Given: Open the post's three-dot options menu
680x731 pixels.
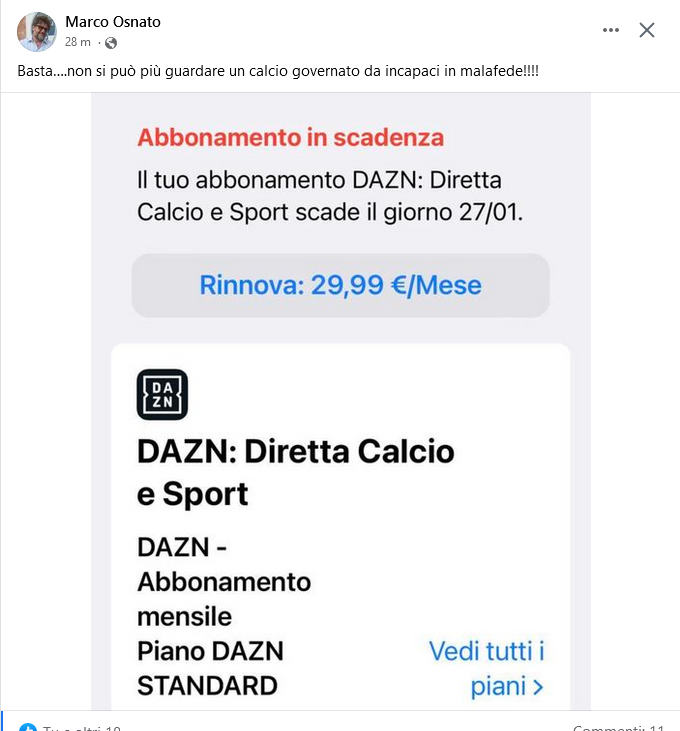Looking at the screenshot, I should point(611,30).
